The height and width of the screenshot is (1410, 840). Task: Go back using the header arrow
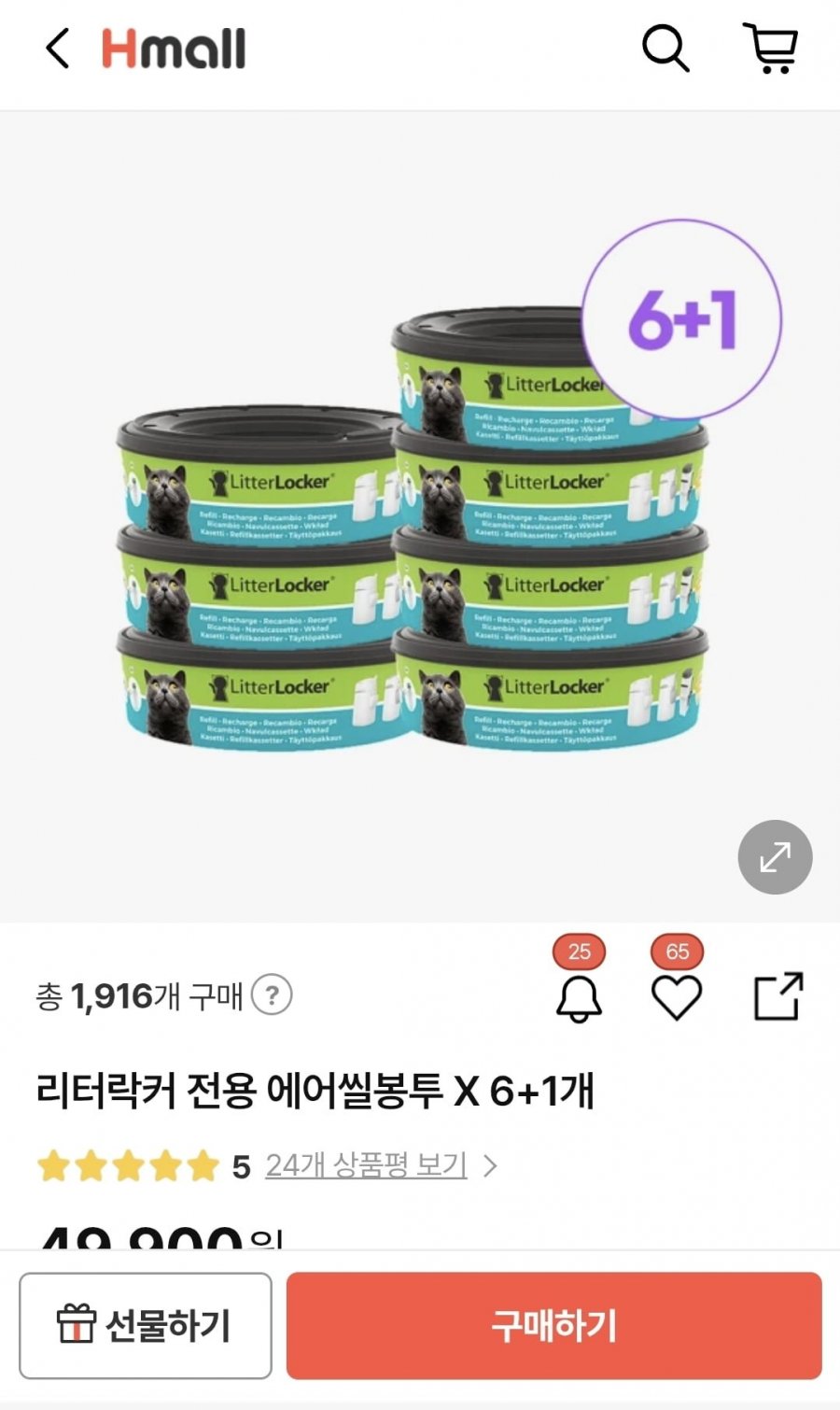58,49
